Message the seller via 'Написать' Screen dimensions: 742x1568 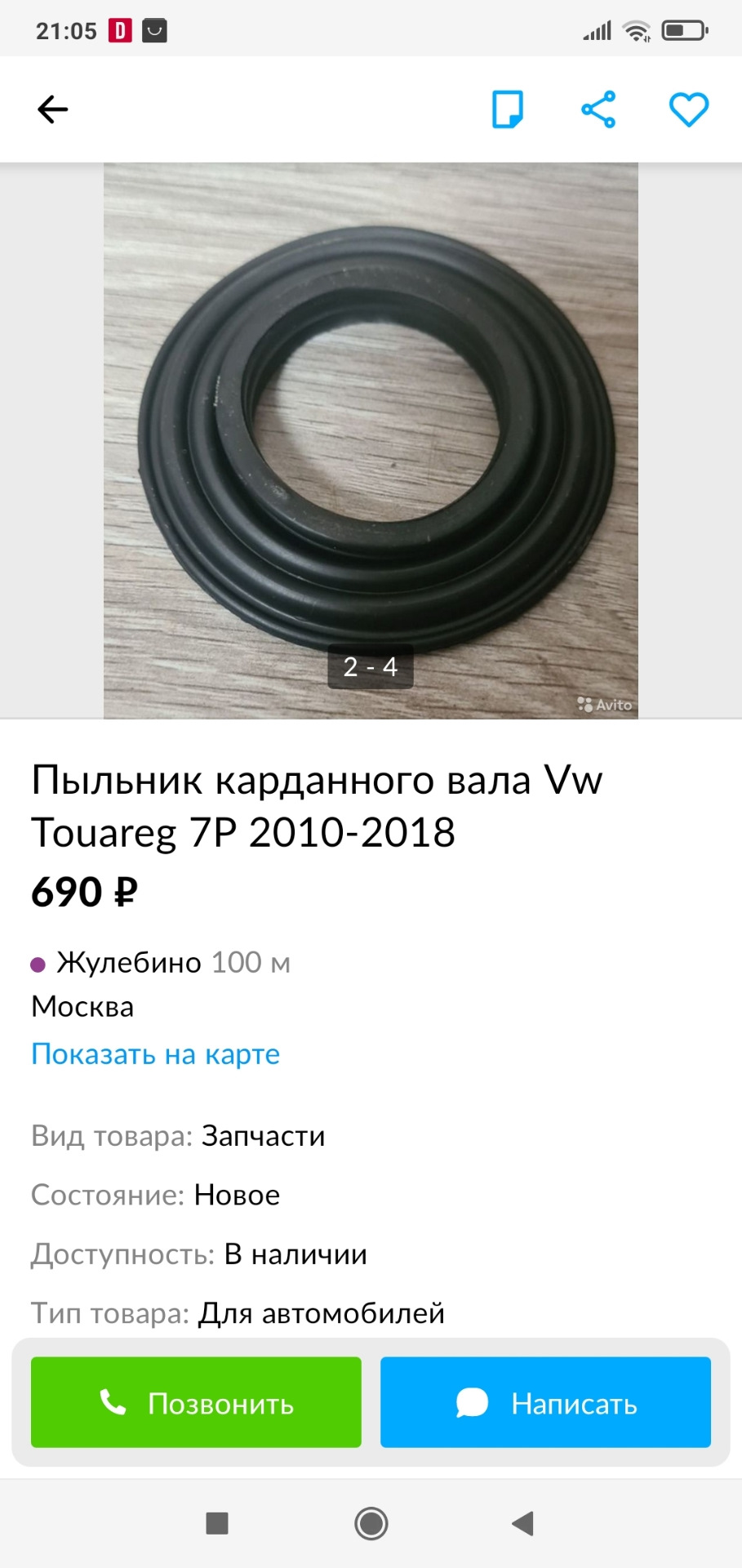tap(545, 1402)
